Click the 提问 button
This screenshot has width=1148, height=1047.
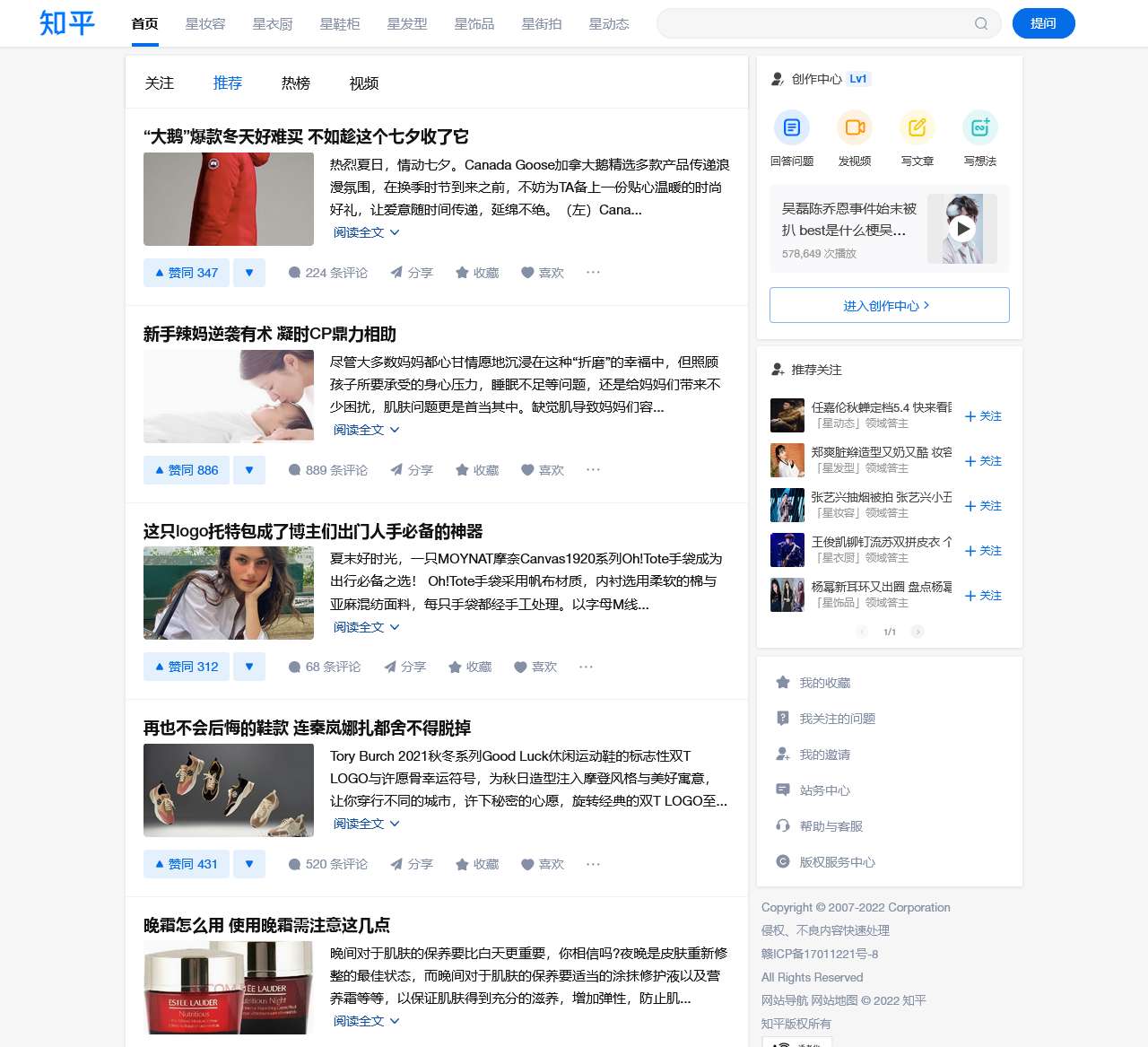coord(1043,23)
